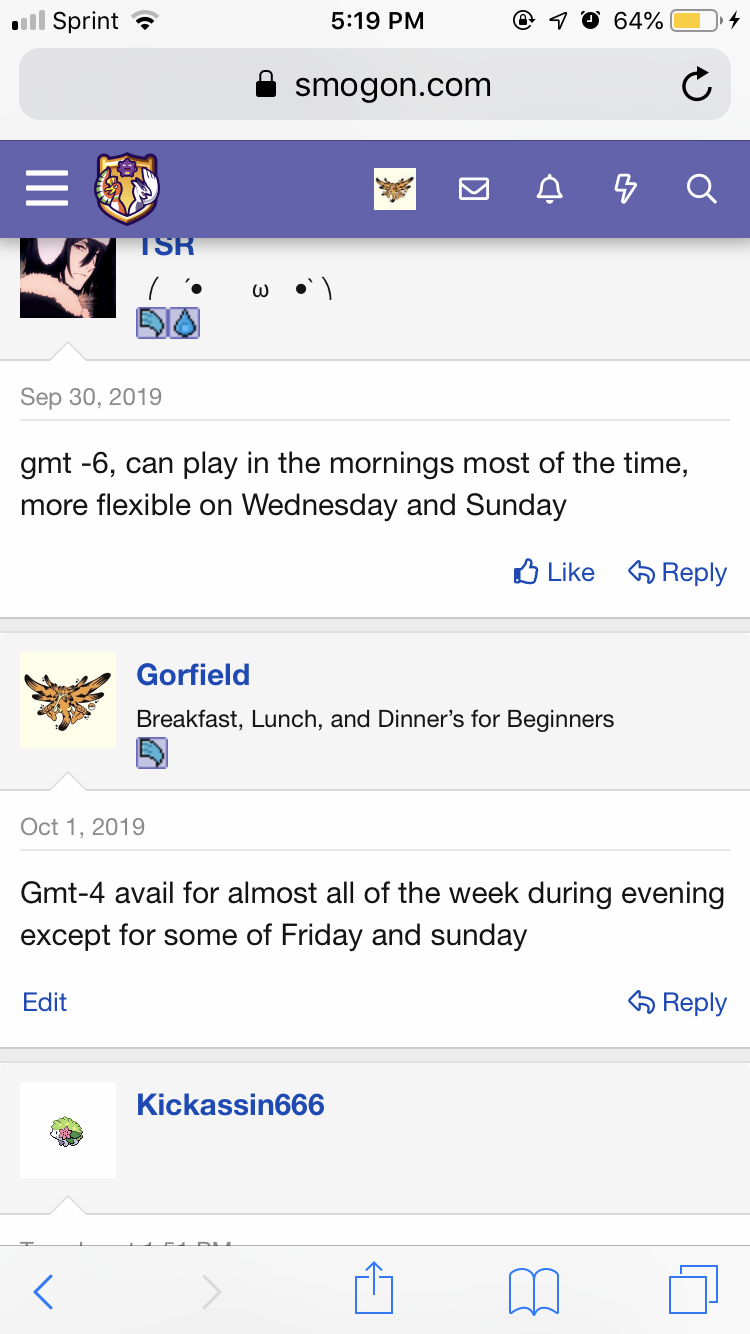This screenshot has width=750, height=1334.
Task: Open the conversations inbox envelope
Action: [x=474, y=188]
